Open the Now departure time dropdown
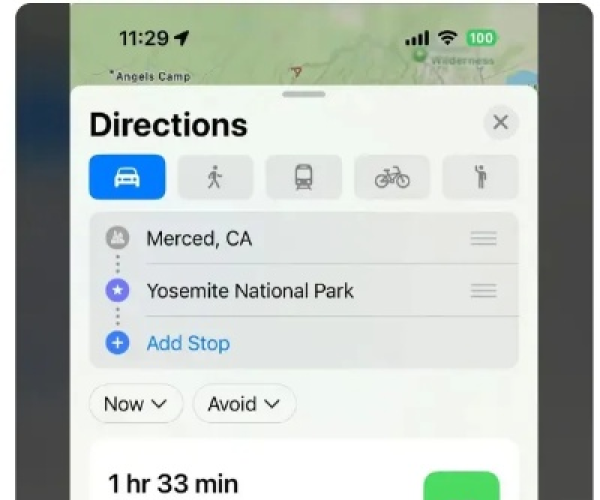Viewport: 600px width, 500px height. [x=135, y=404]
